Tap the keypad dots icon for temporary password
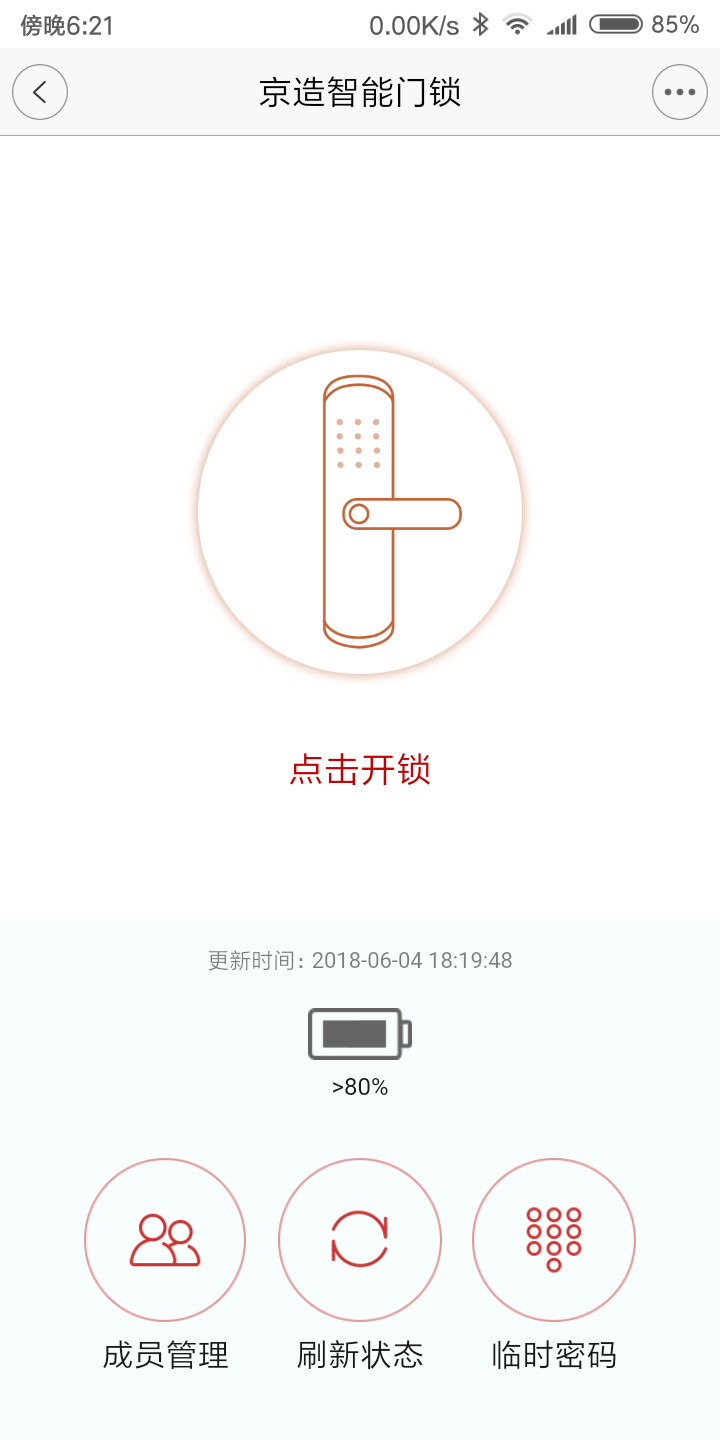This screenshot has height=1440, width=720. (x=553, y=1239)
